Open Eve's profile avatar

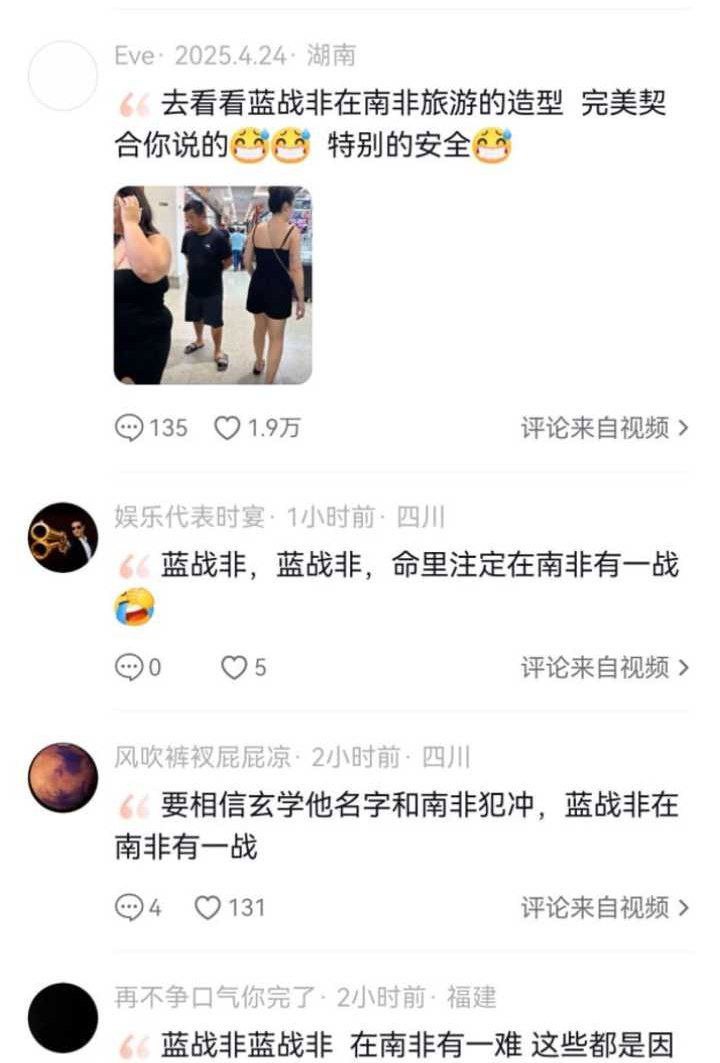pyautogui.click(x=63, y=76)
